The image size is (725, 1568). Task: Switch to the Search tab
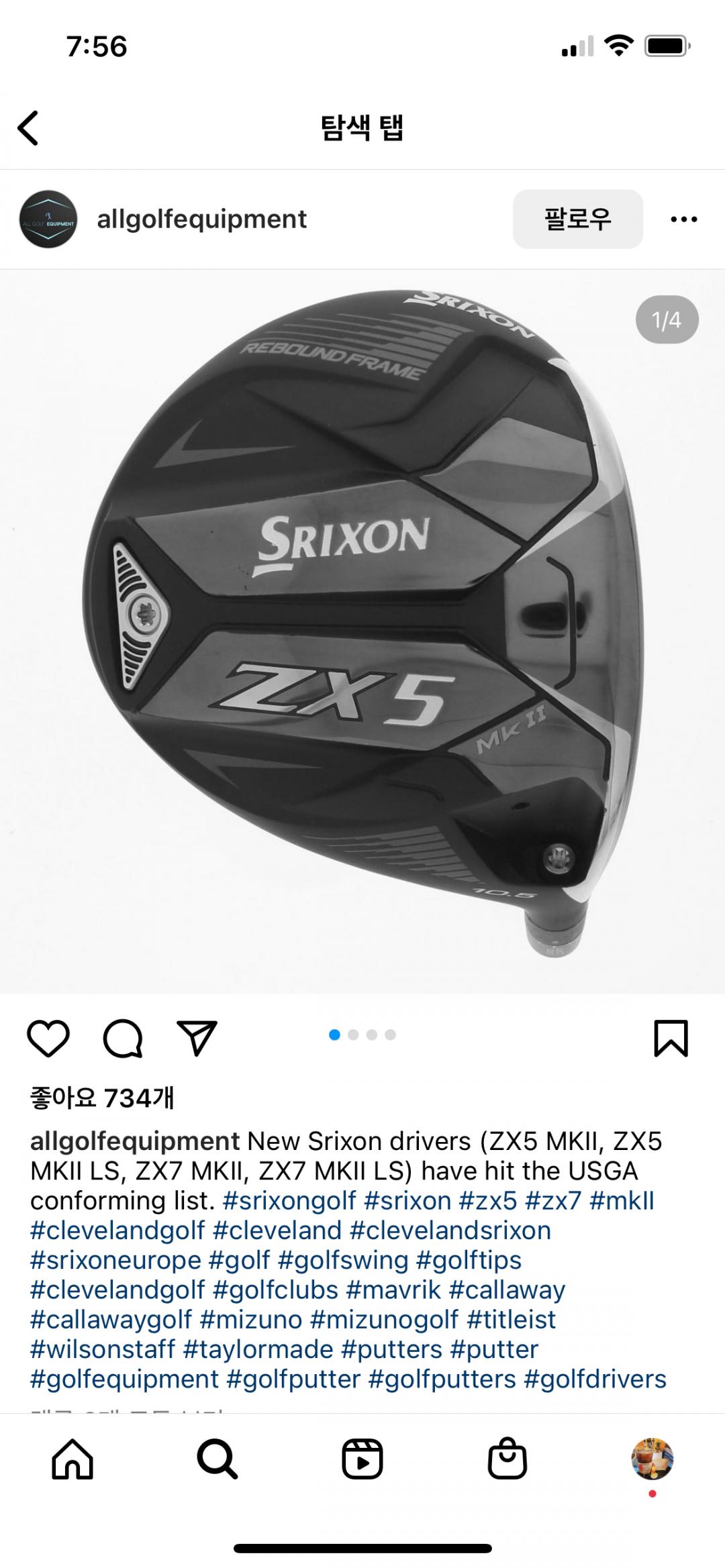tap(217, 1459)
